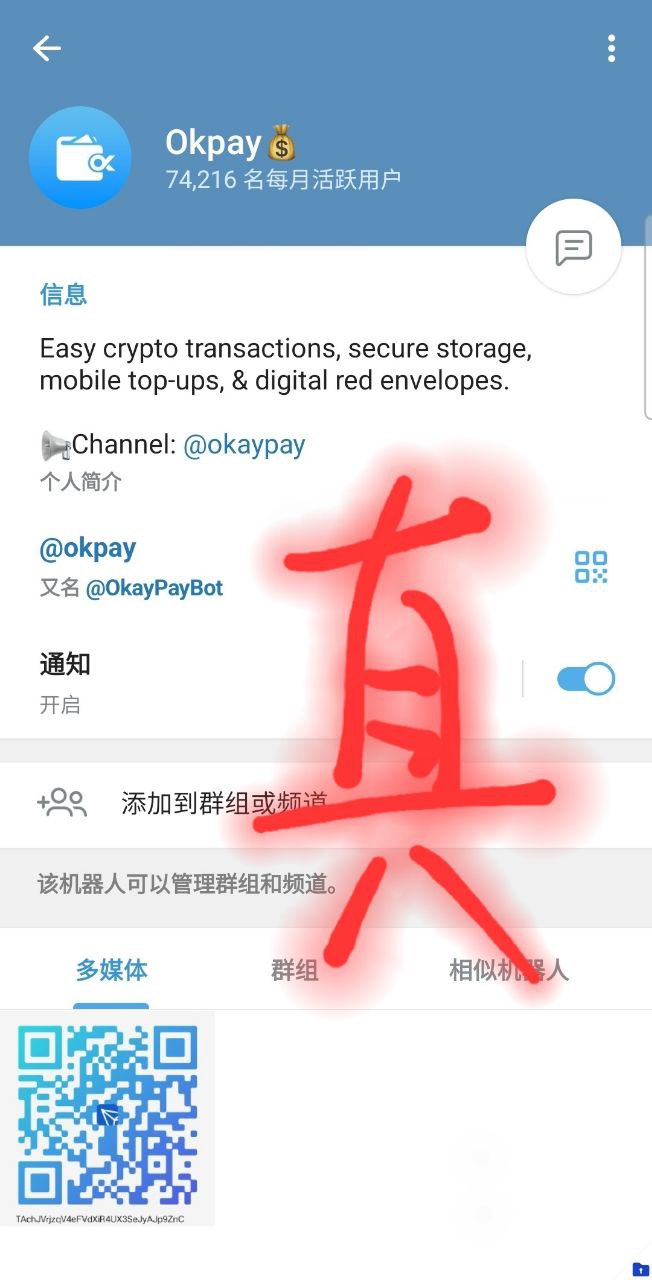The width and height of the screenshot is (652, 1280).
Task: Switch to the 相似机器人 tab
Action: click(x=508, y=969)
